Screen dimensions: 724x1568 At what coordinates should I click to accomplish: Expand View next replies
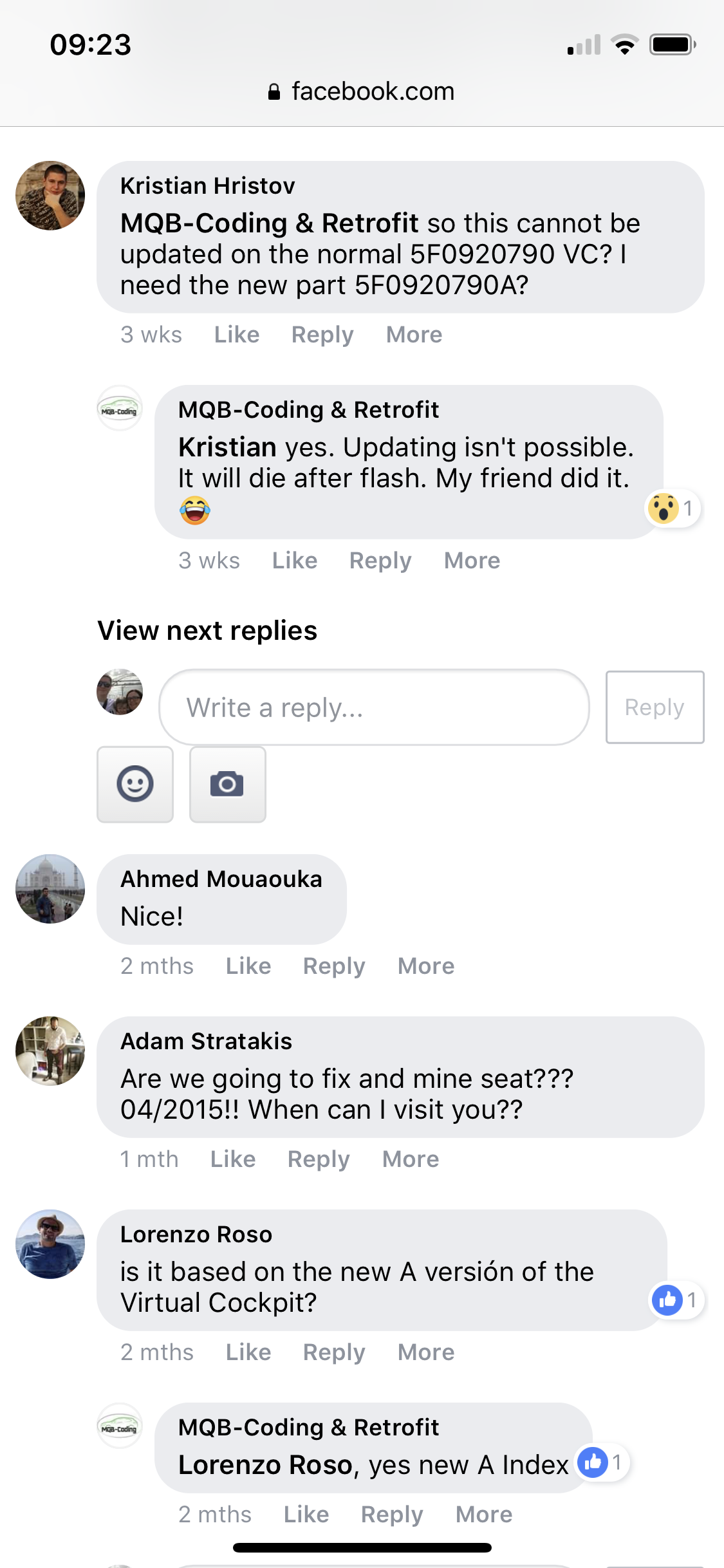[207, 631]
